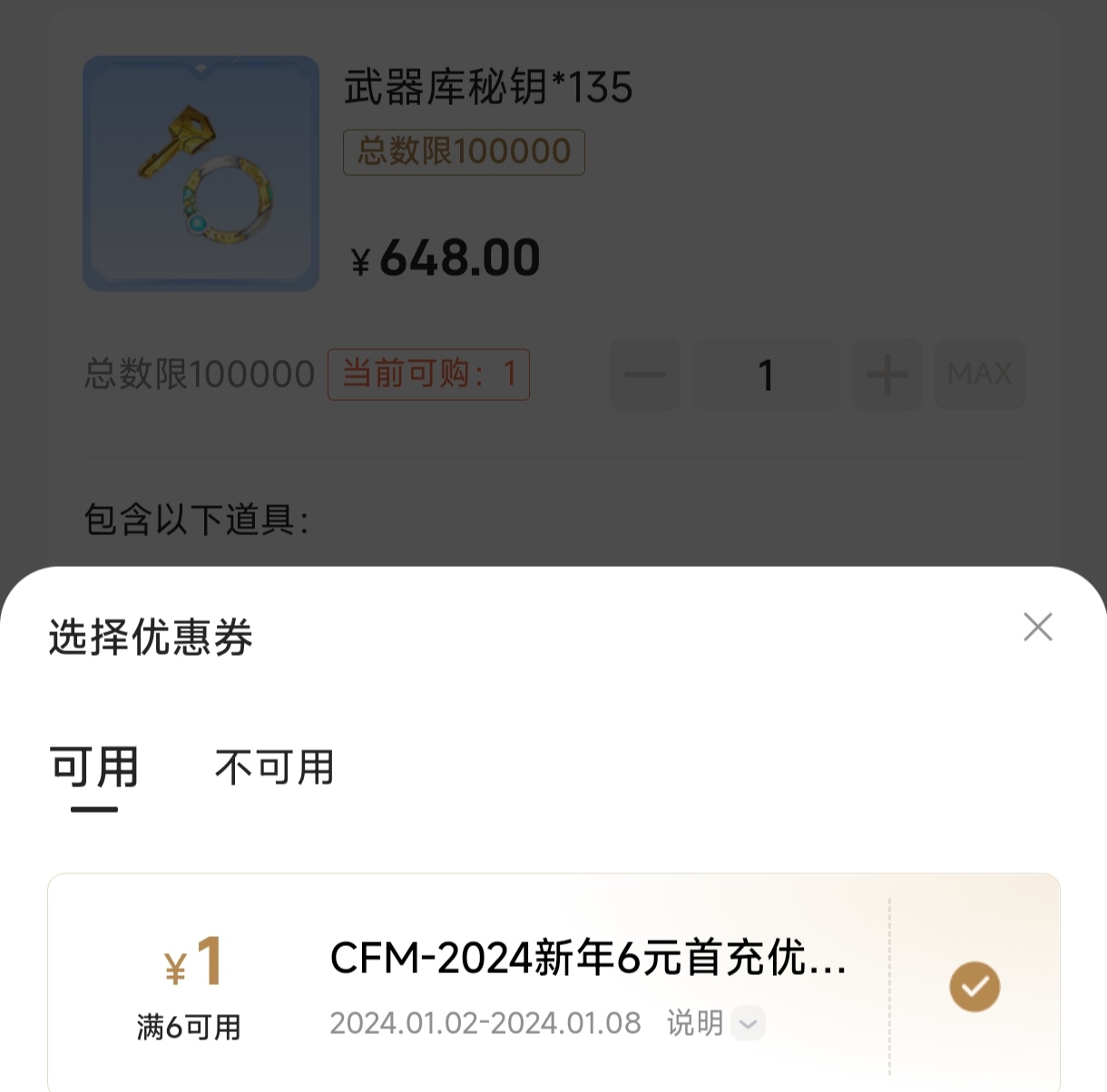Select the 可用 coupons tab
This screenshot has width=1107, height=1092.
pyautogui.click(x=94, y=769)
